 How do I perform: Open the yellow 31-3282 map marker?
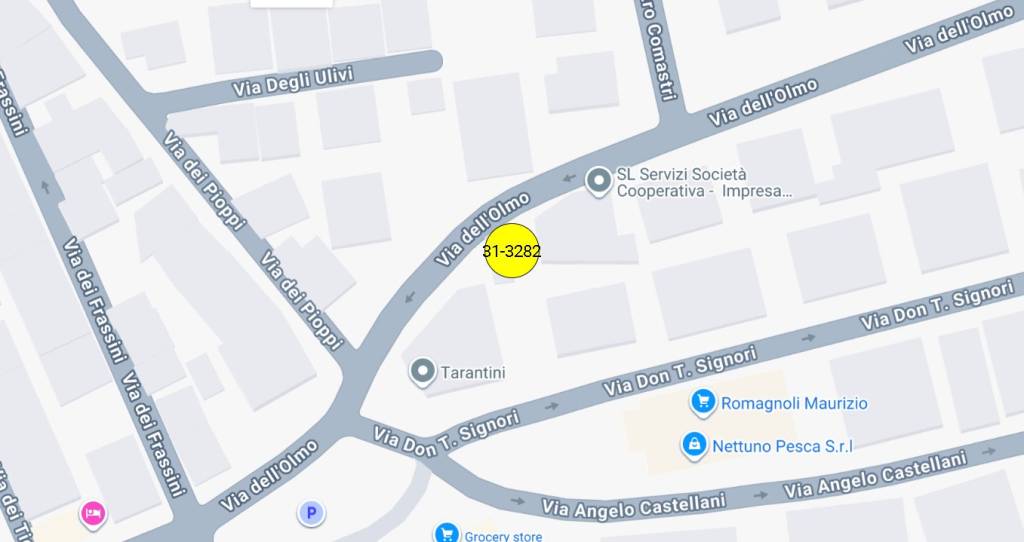(x=511, y=251)
